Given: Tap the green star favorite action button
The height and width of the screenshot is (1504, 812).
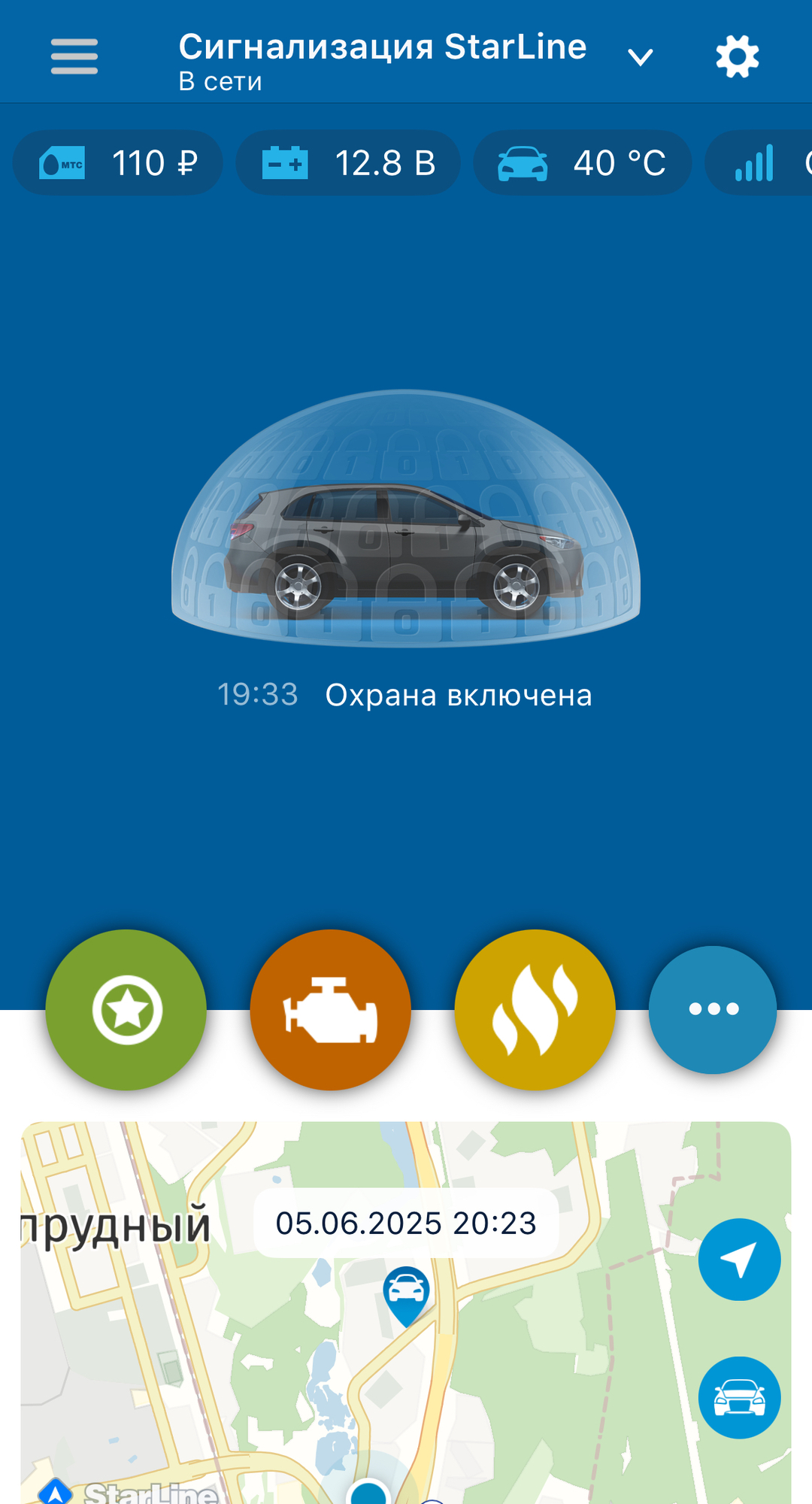Looking at the screenshot, I should click(x=126, y=1010).
